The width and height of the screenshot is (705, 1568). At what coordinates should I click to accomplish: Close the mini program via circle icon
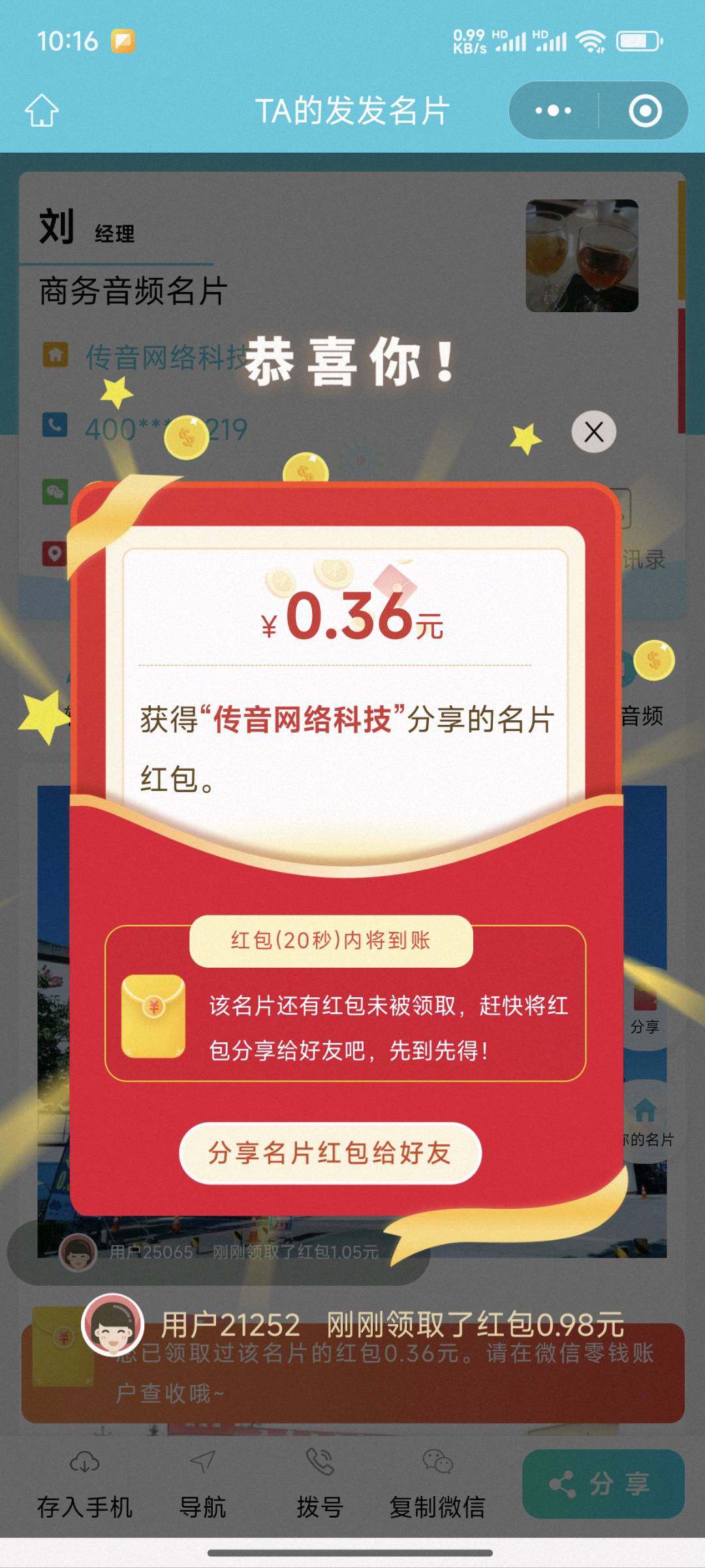(645, 110)
